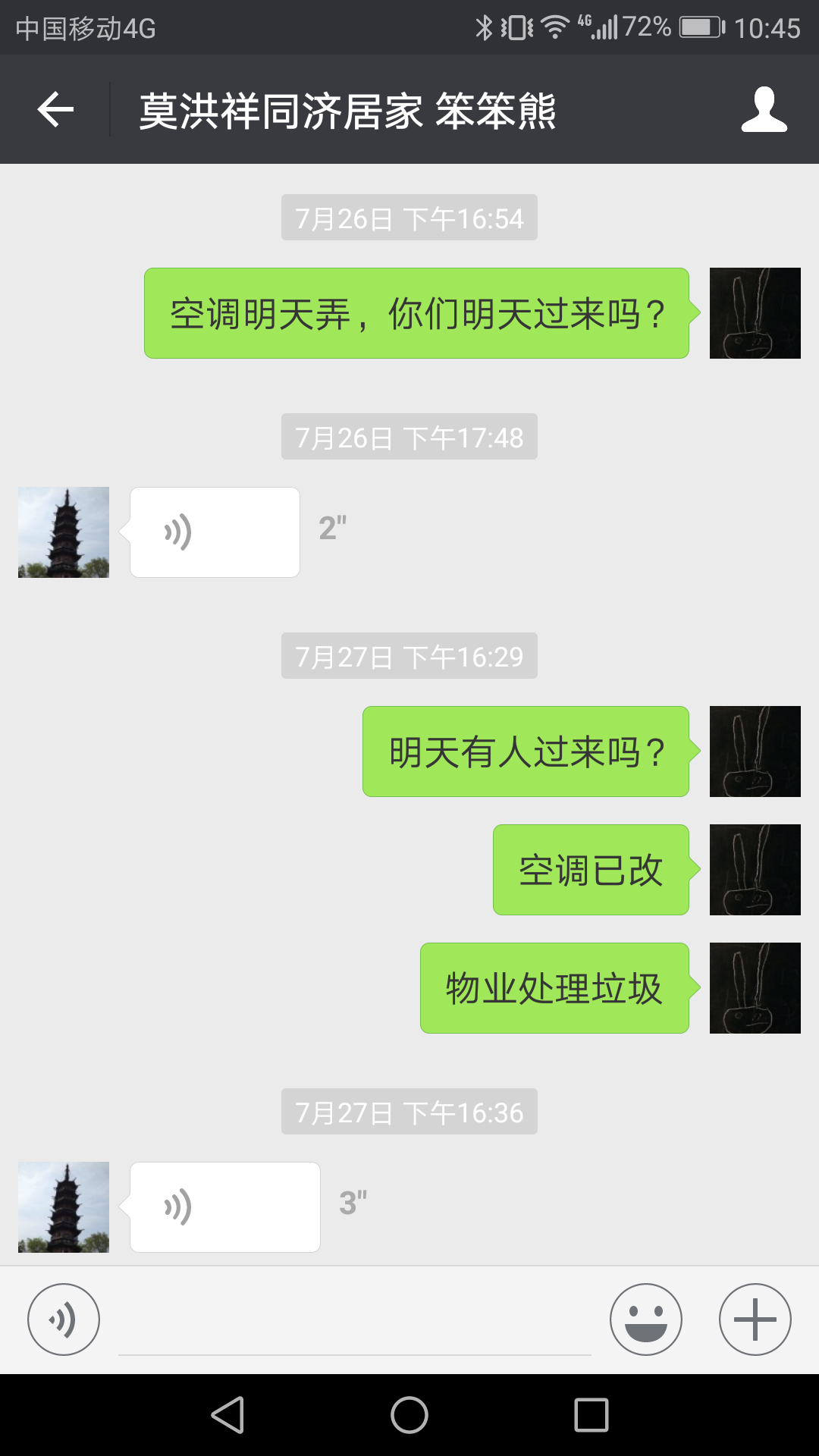Screen dimensions: 819x1456
Task: Play the 2-second voice message
Action: (x=215, y=532)
